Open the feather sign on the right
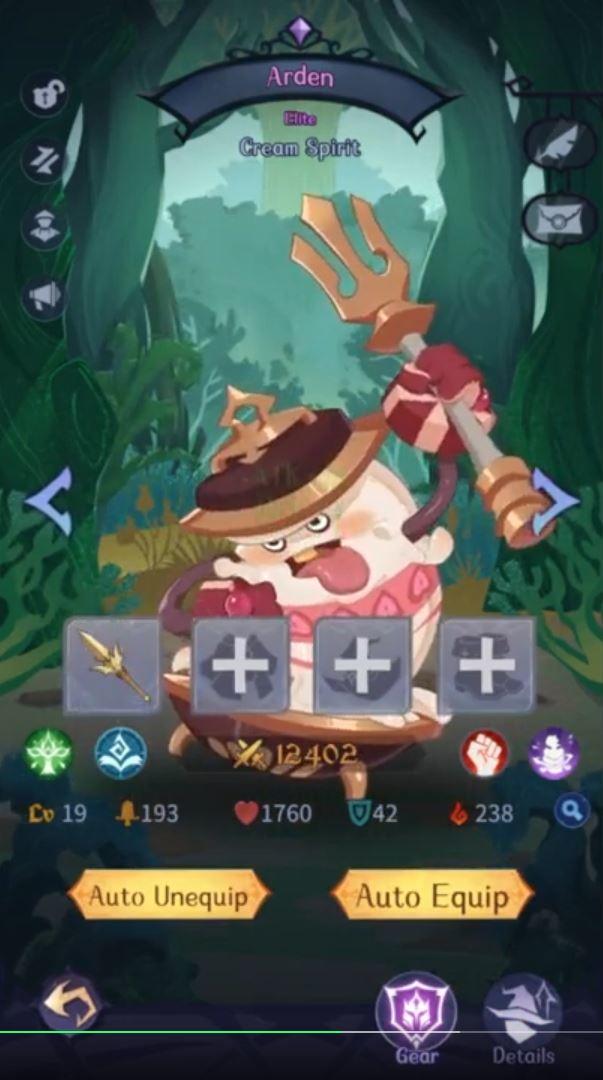 (x=560, y=144)
